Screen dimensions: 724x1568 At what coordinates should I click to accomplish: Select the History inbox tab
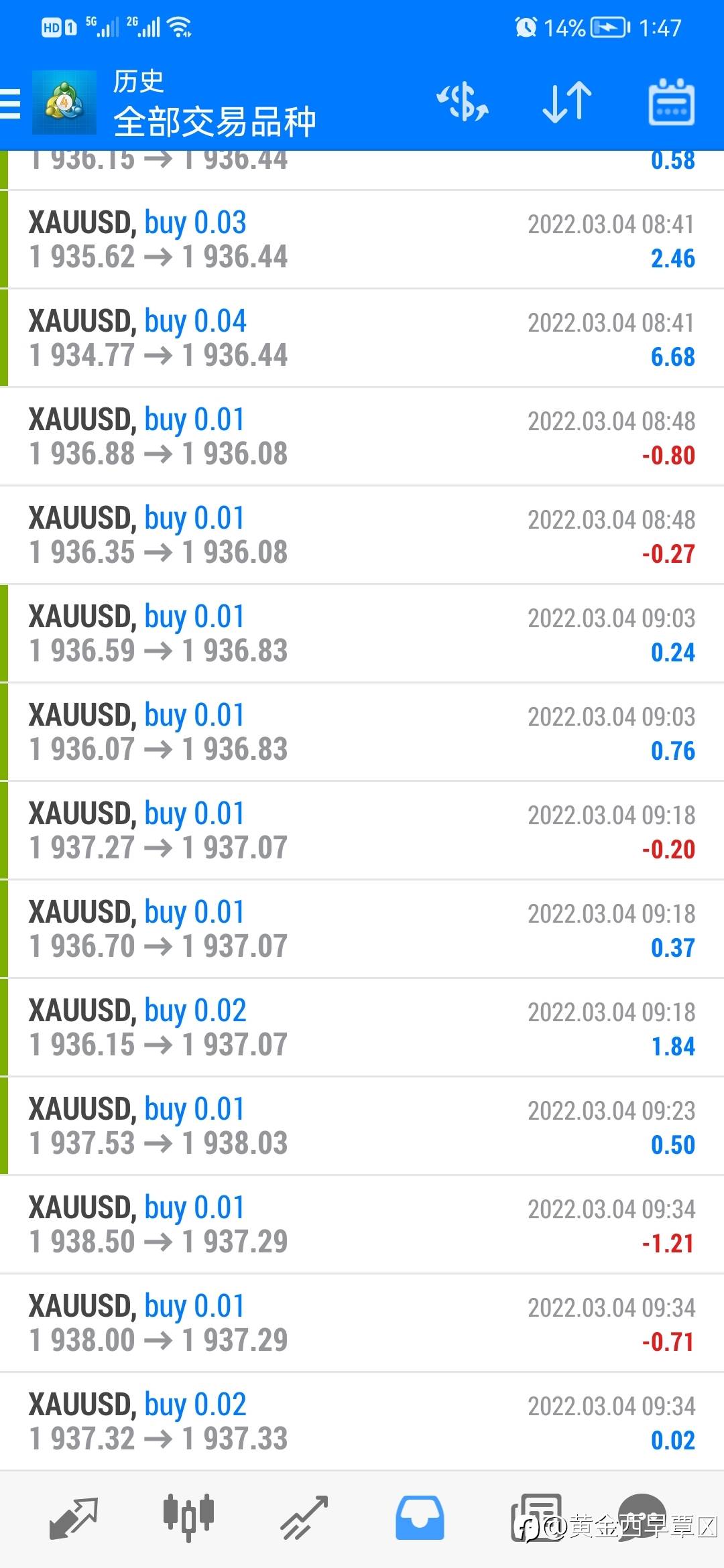[420, 1518]
